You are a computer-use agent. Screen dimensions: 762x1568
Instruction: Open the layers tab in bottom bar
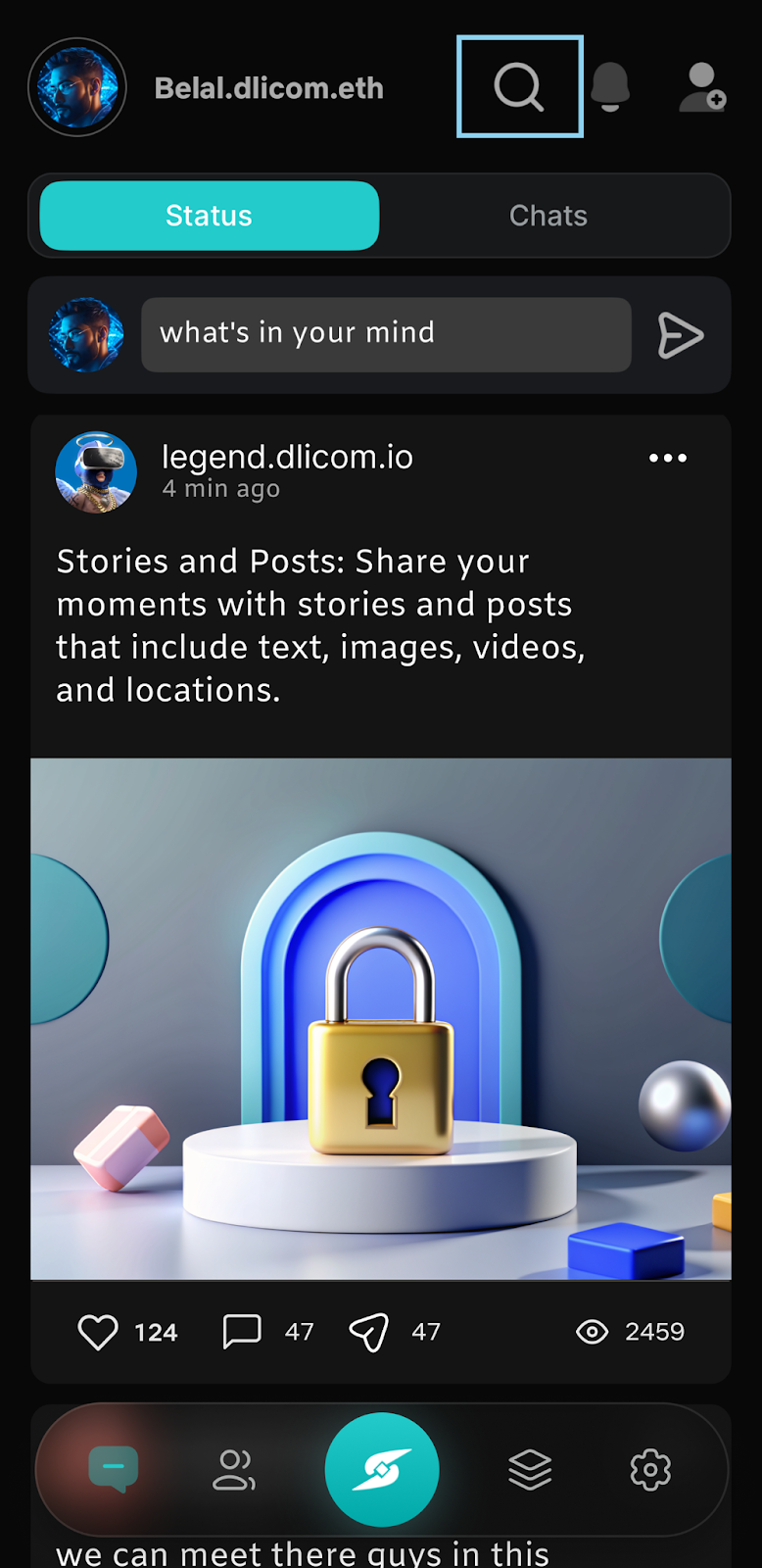click(x=530, y=1469)
